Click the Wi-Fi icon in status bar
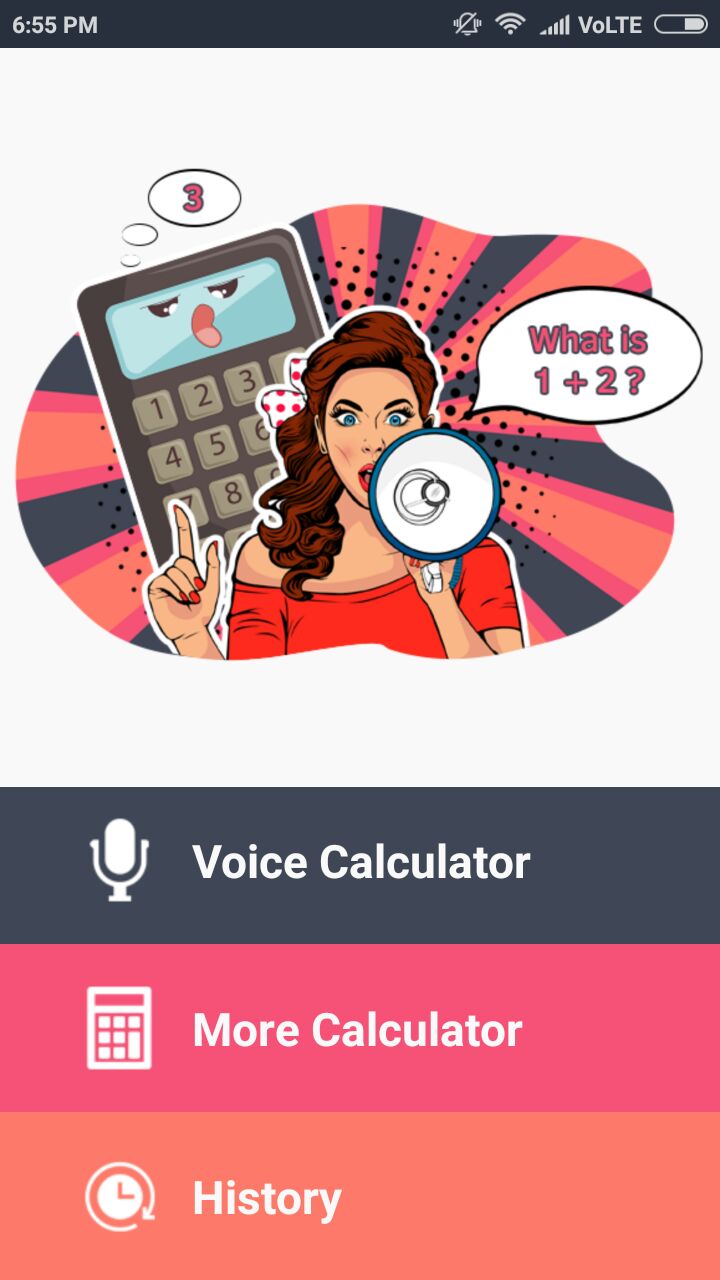 tap(509, 23)
